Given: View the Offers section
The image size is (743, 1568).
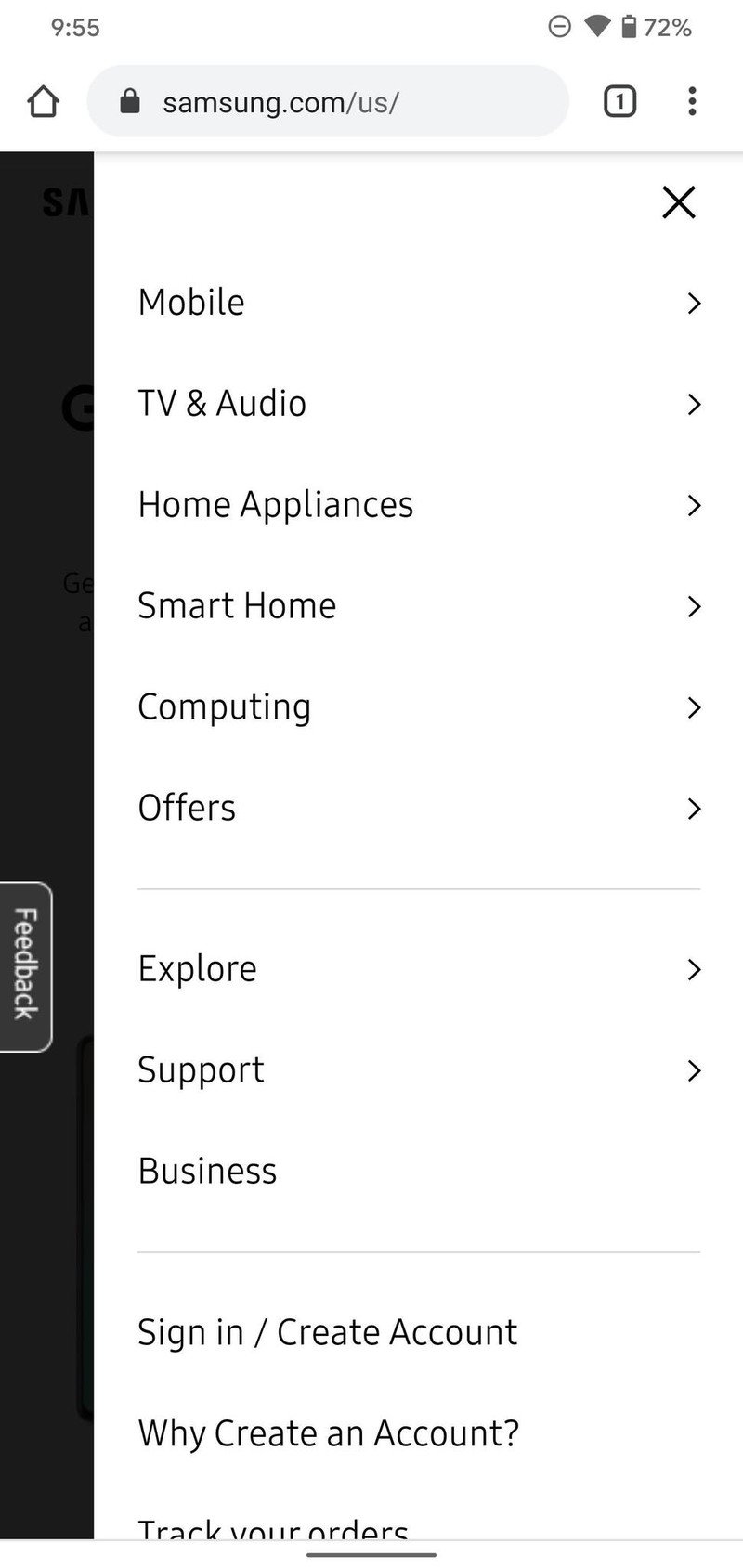Looking at the screenshot, I should (418, 809).
